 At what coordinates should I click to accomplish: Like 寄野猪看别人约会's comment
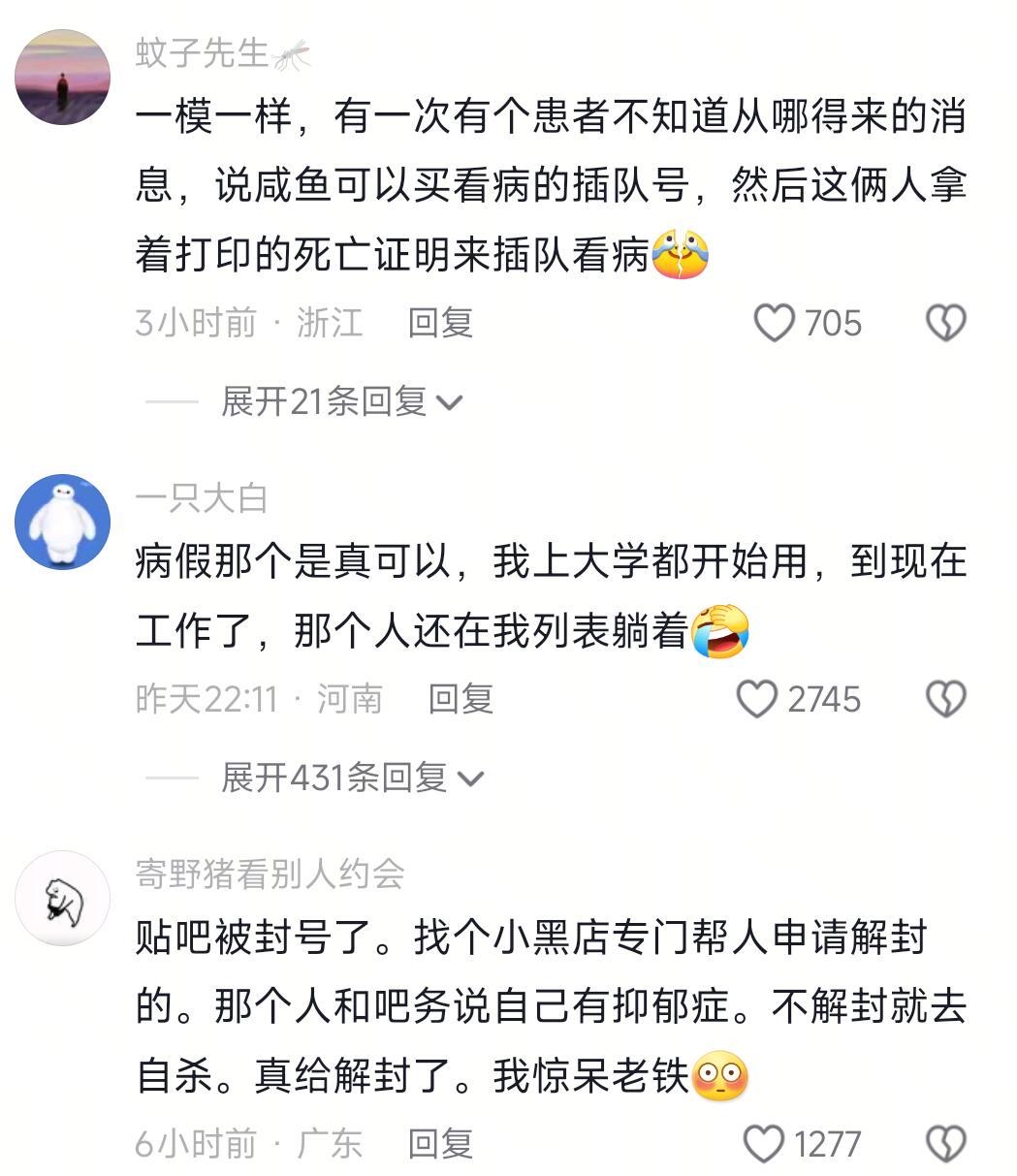(x=763, y=1144)
